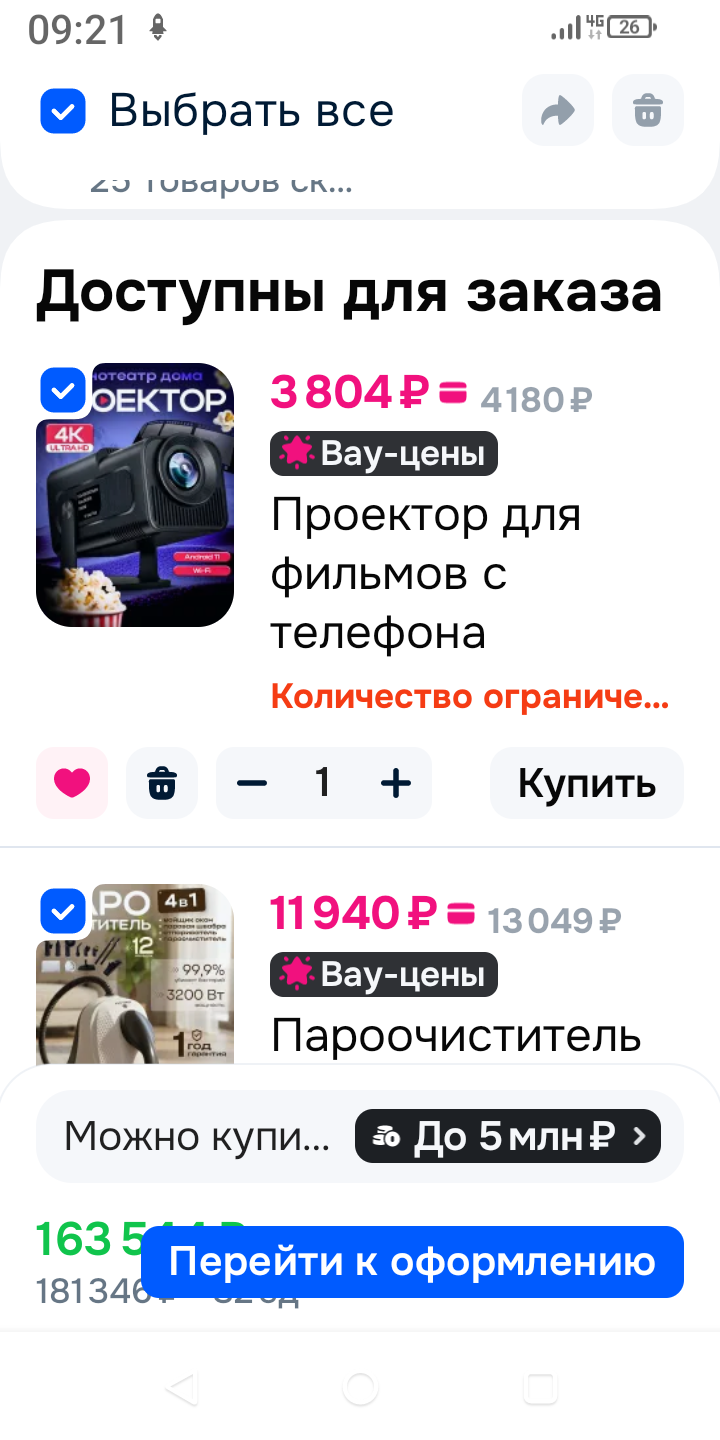The height and width of the screenshot is (1440, 720).
Task: Decrease projector quantity by one
Action: coord(252,783)
